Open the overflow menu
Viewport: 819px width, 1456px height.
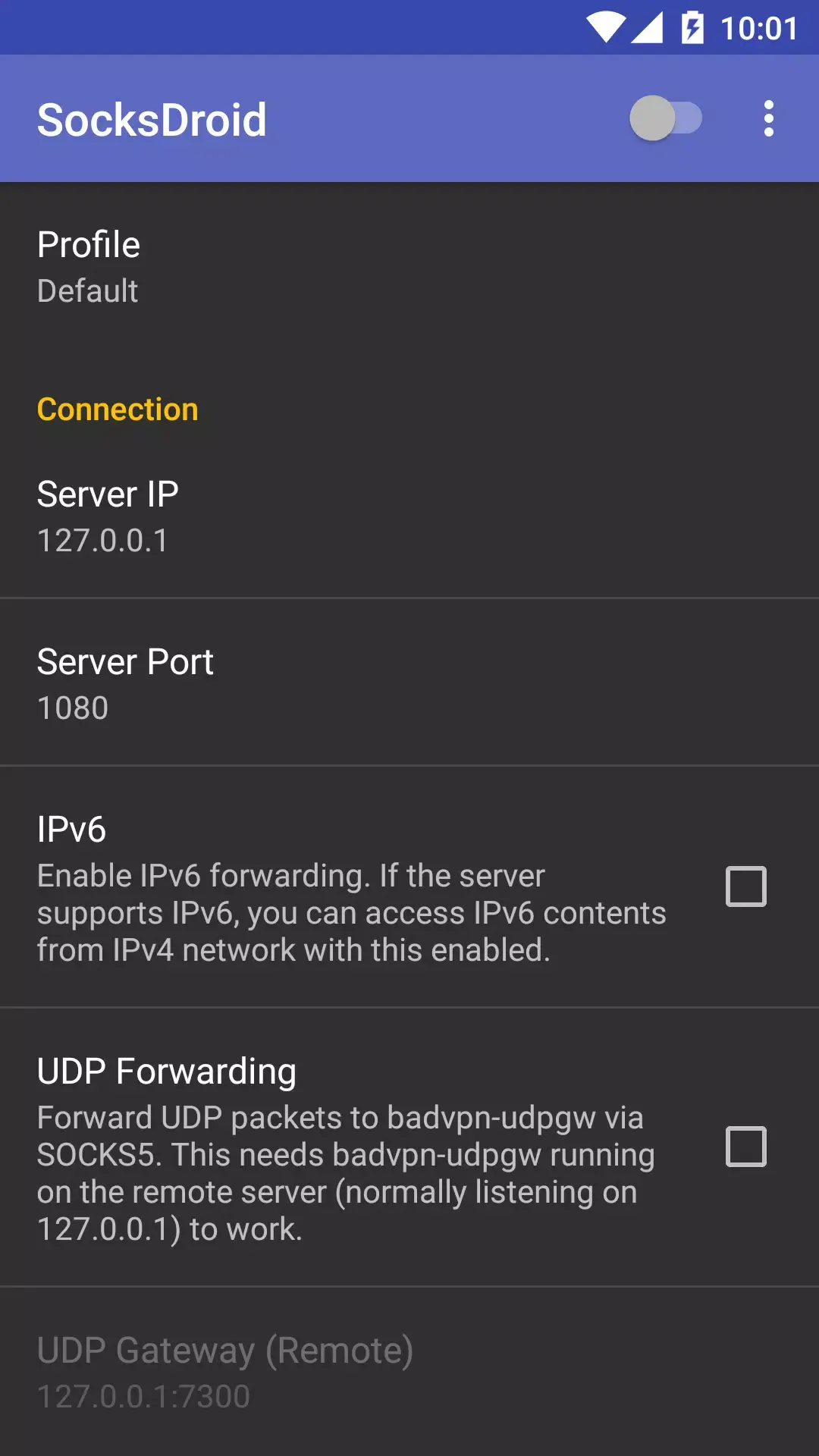point(768,119)
